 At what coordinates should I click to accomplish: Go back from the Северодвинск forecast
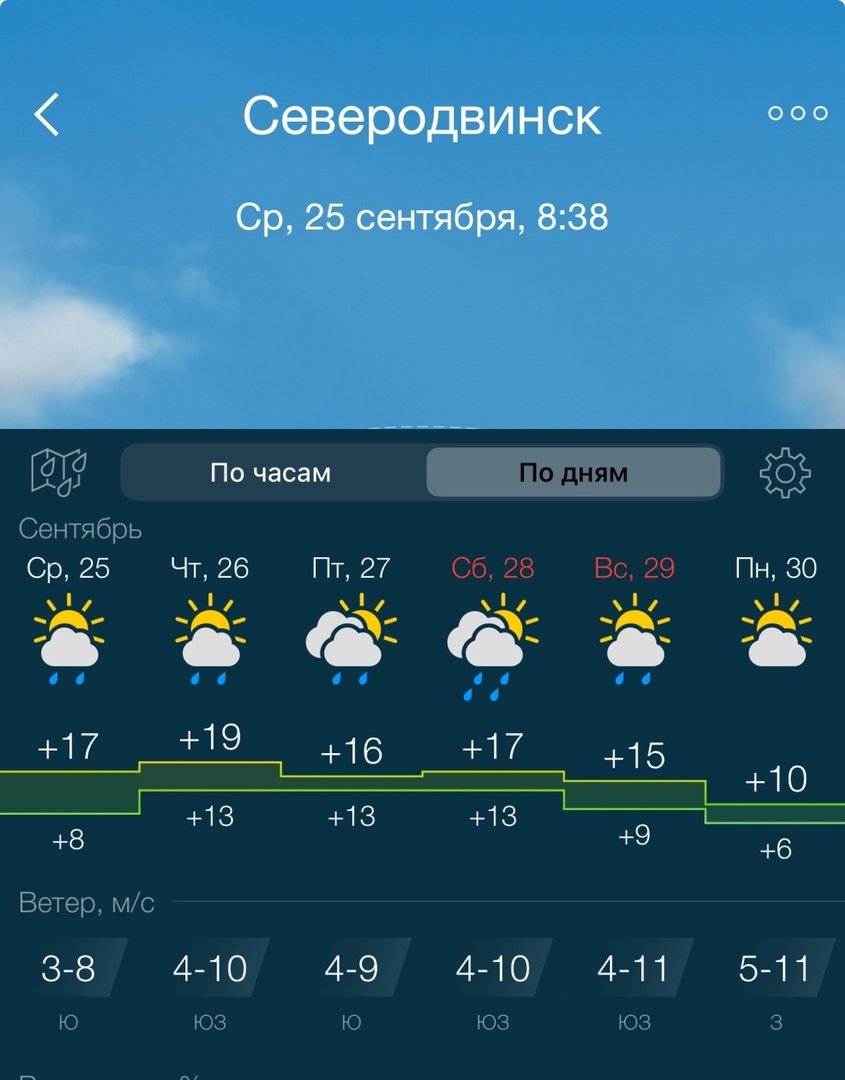47,115
